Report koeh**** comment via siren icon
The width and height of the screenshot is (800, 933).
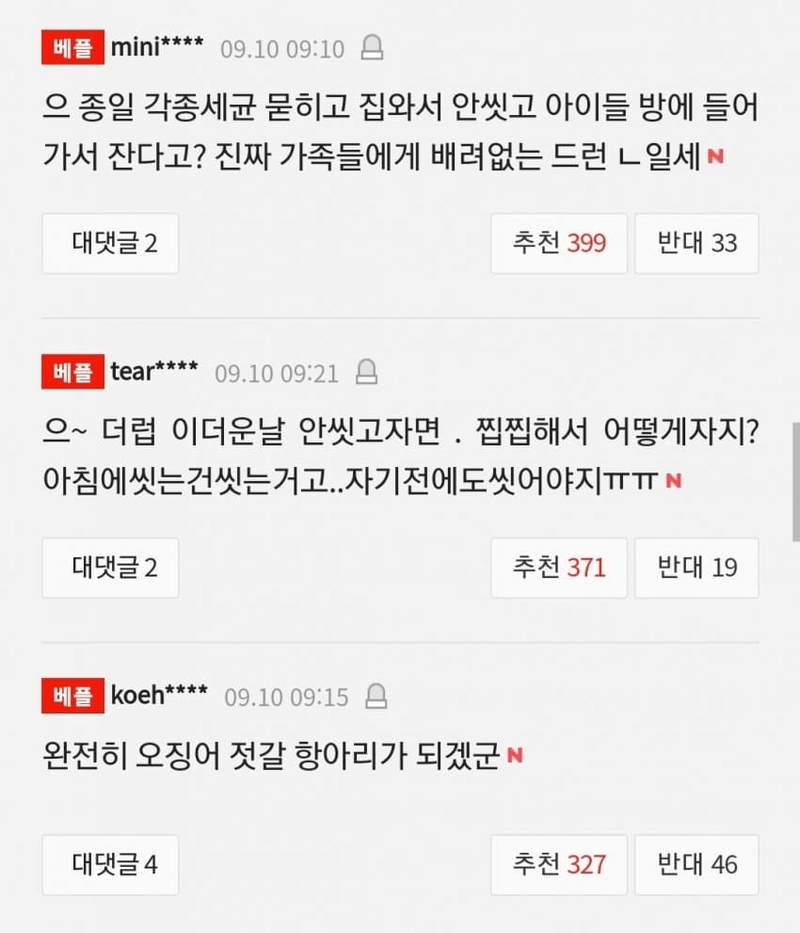pyautogui.click(x=376, y=695)
